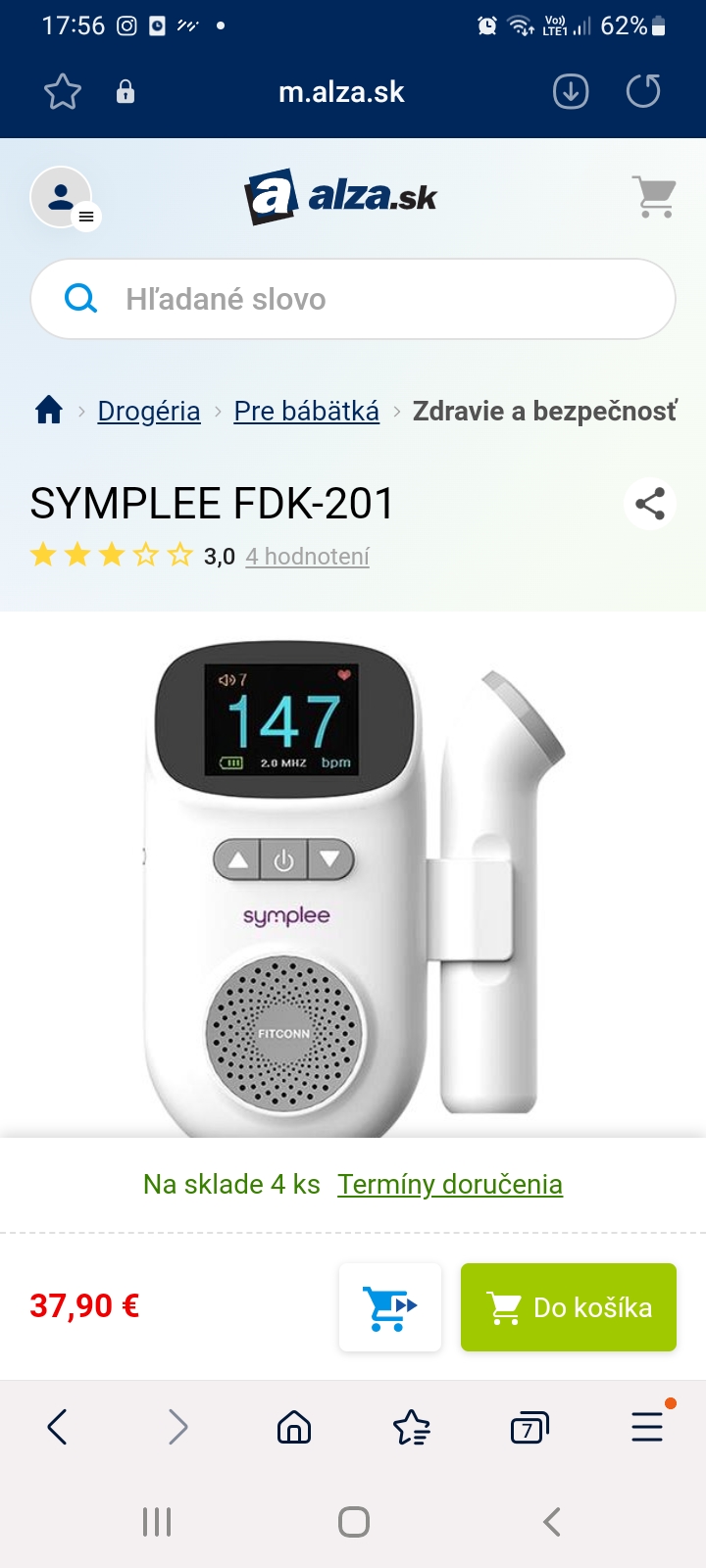Open the browser hamburger menu
The image size is (706, 1568).
[x=647, y=1427]
